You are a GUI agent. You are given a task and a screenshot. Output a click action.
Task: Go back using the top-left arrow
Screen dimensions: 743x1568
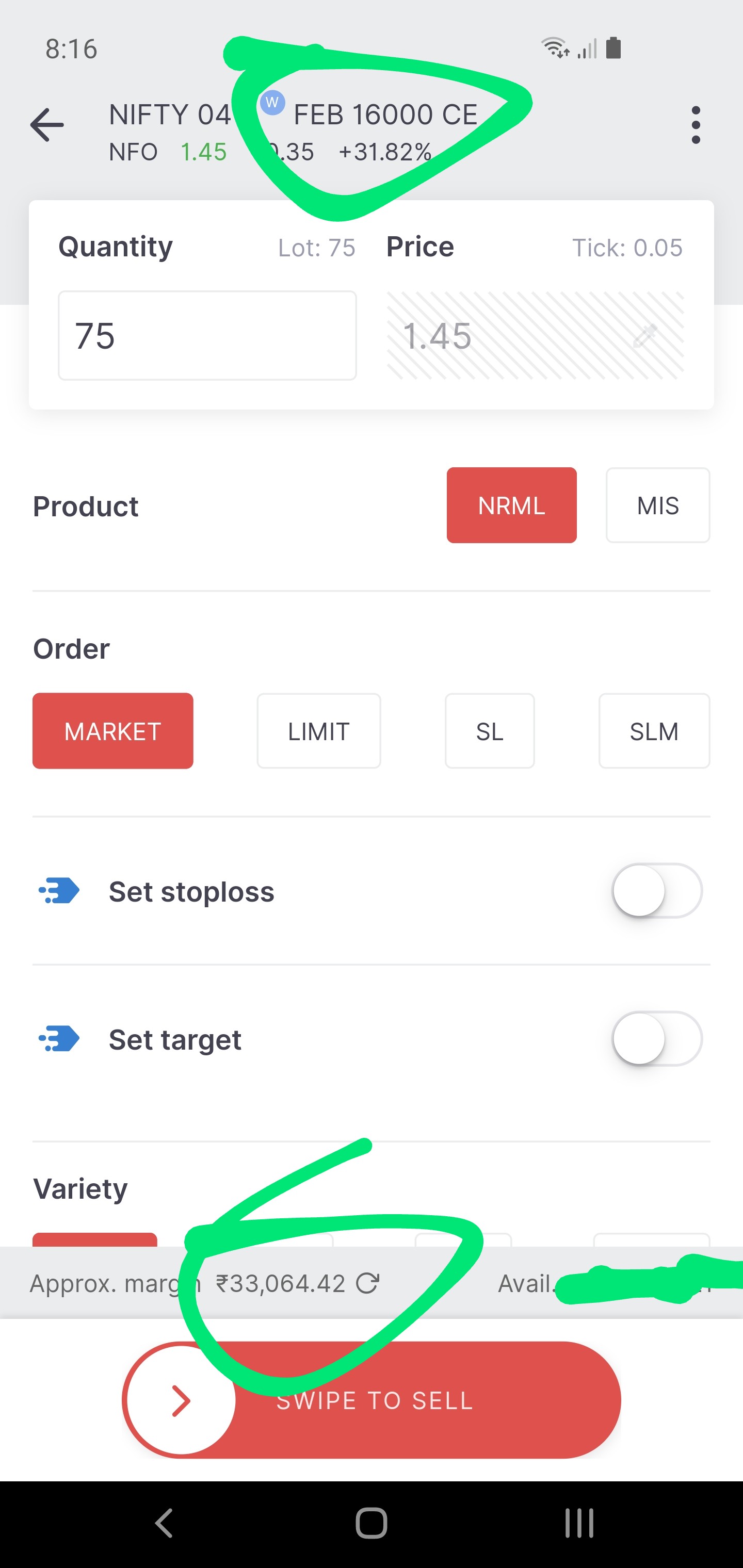[47, 125]
